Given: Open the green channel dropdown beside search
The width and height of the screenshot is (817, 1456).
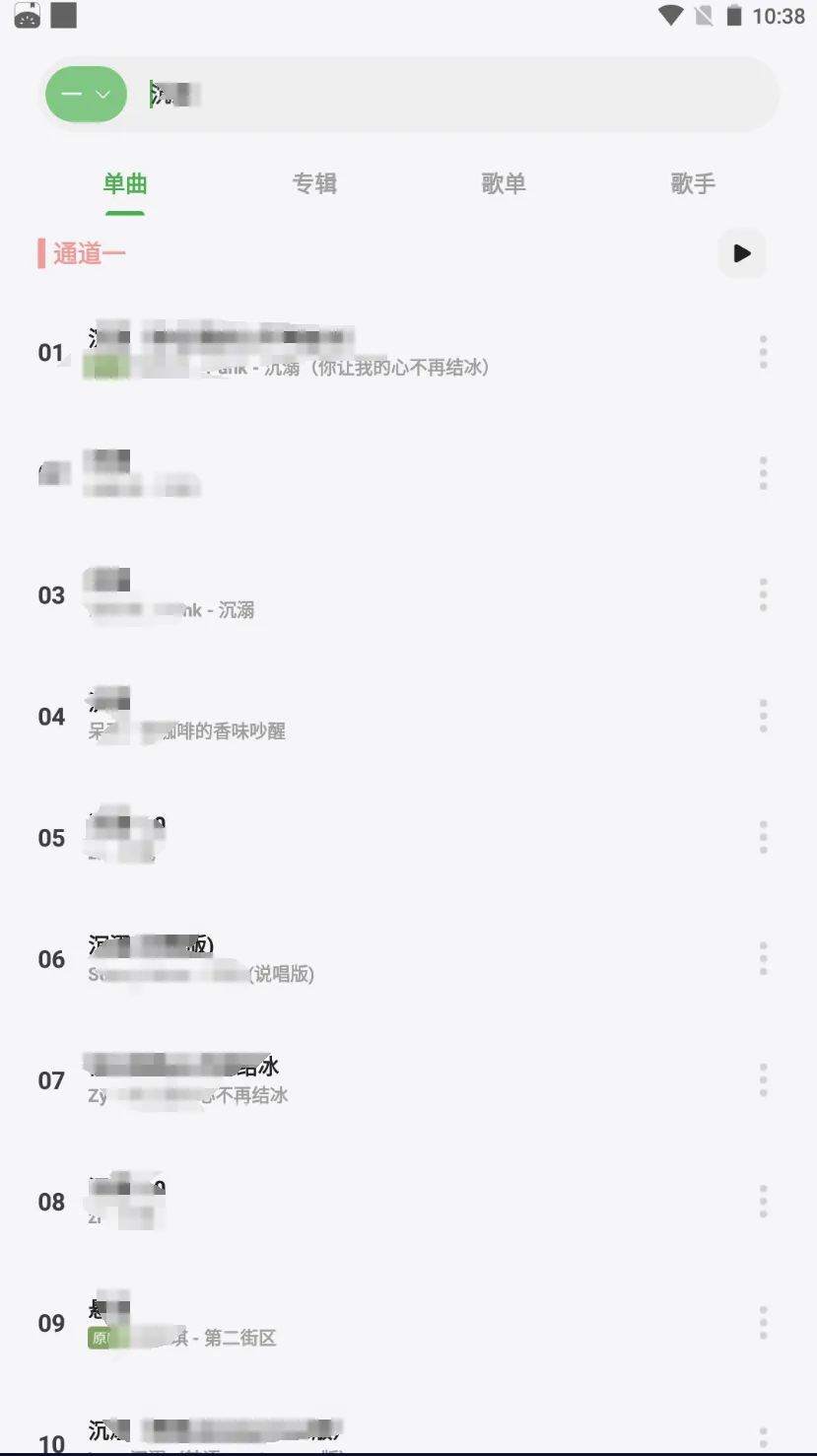Looking at the screenshot, I should pyautogui.click(x=87, y=95).
